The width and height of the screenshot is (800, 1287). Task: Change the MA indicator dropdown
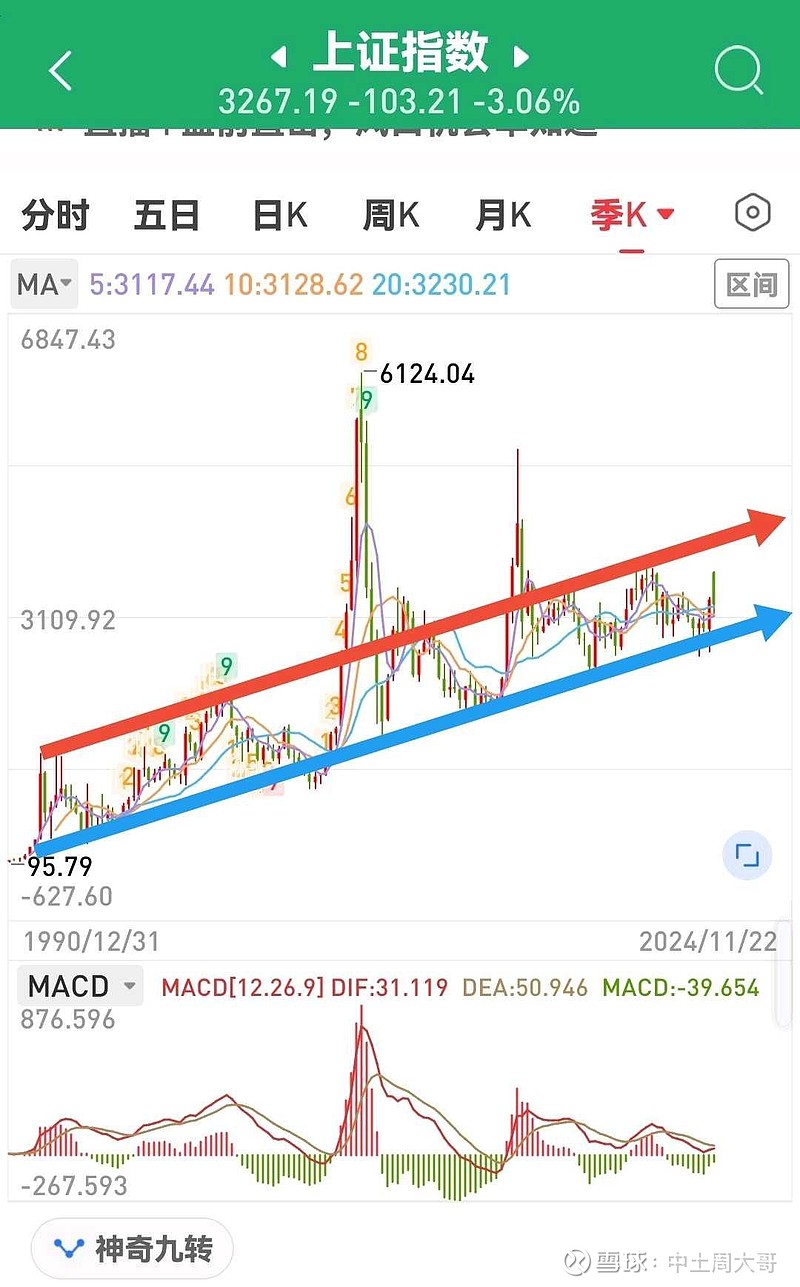[46, 285]
